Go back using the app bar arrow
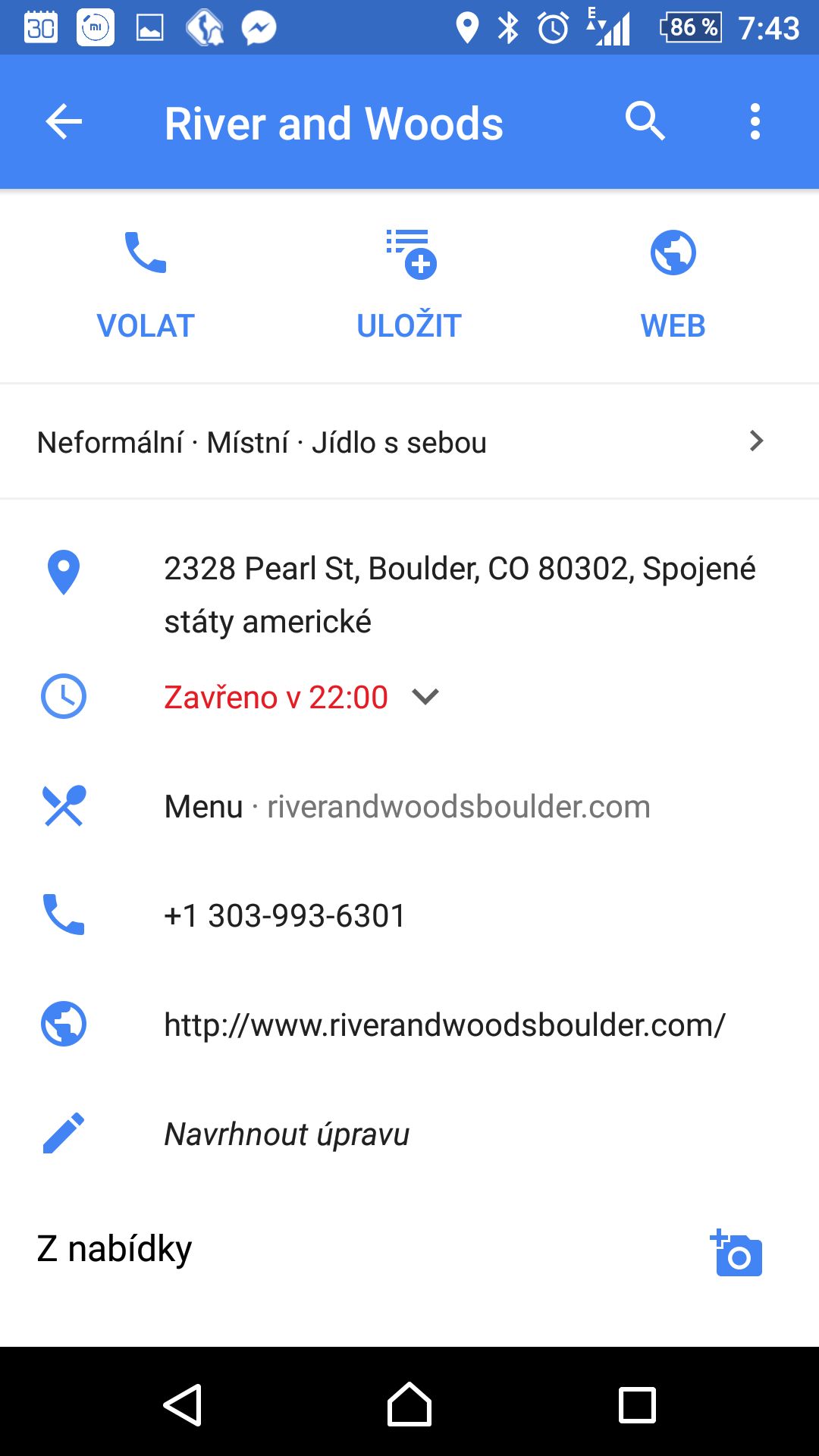Screen dimensions: 819x1456 (64, 122)
